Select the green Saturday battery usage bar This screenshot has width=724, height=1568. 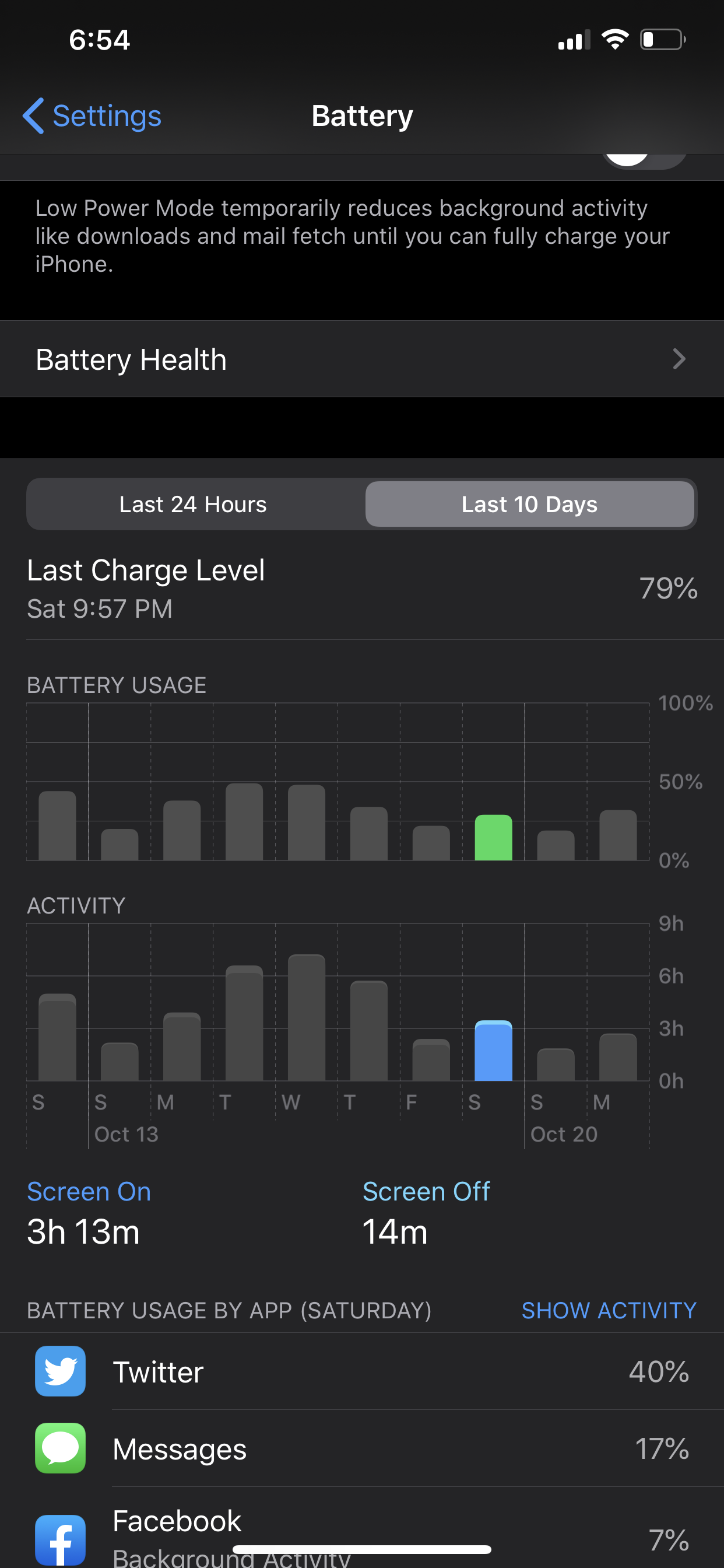point(493,838)
